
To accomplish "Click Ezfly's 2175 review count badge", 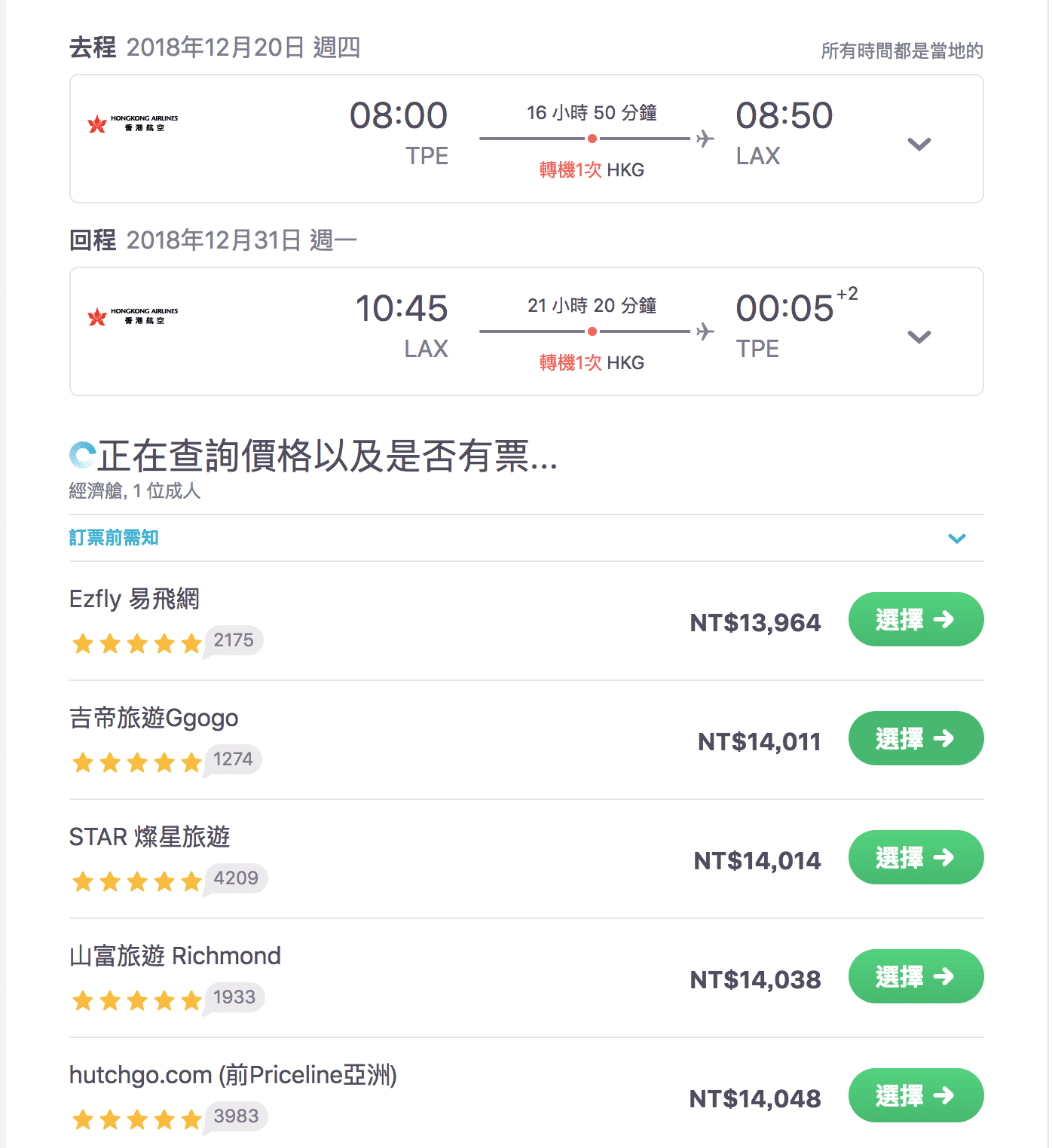I will click(x=232, y=640).
